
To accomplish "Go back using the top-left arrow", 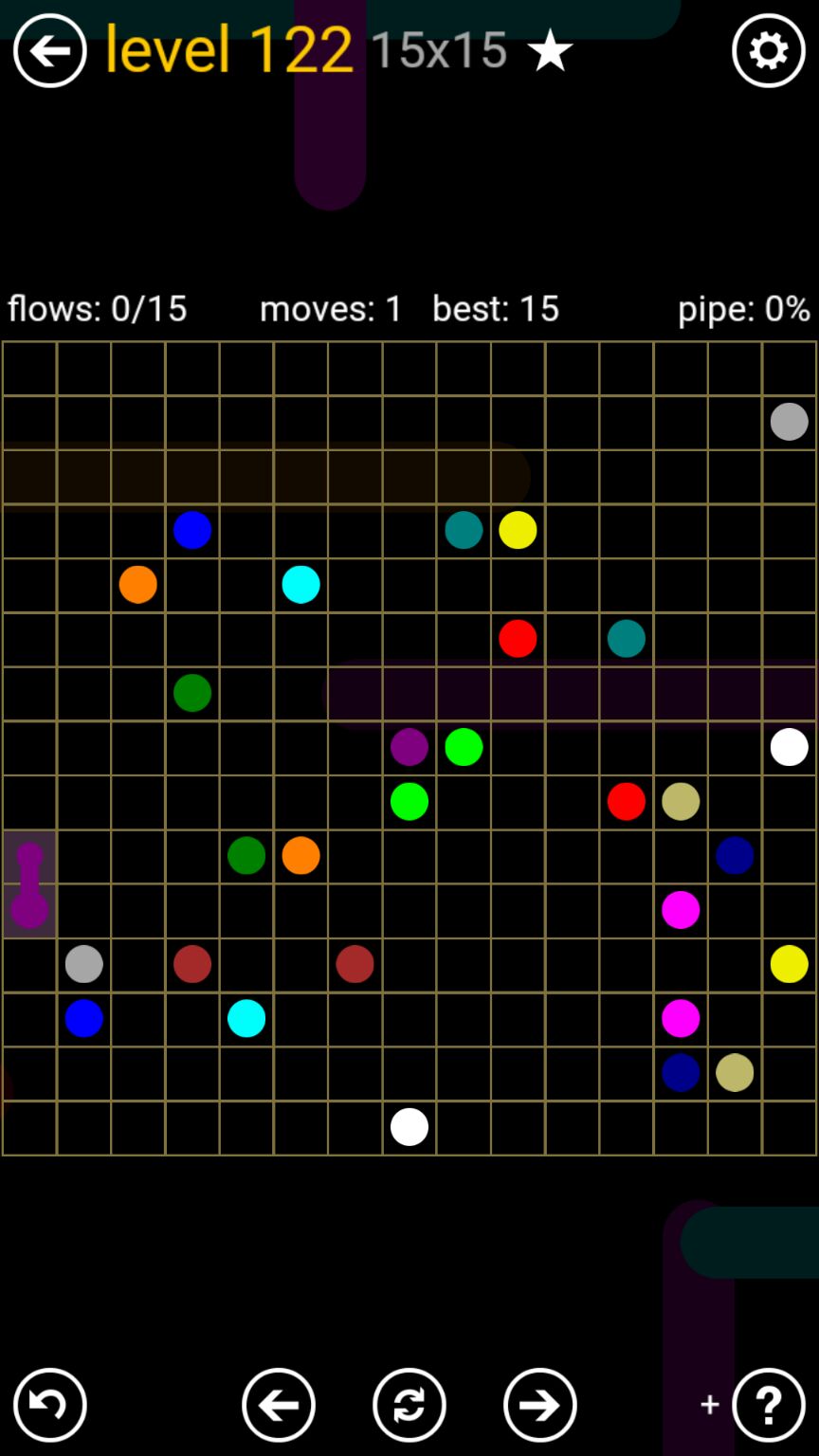I will [x=49, y=51].
